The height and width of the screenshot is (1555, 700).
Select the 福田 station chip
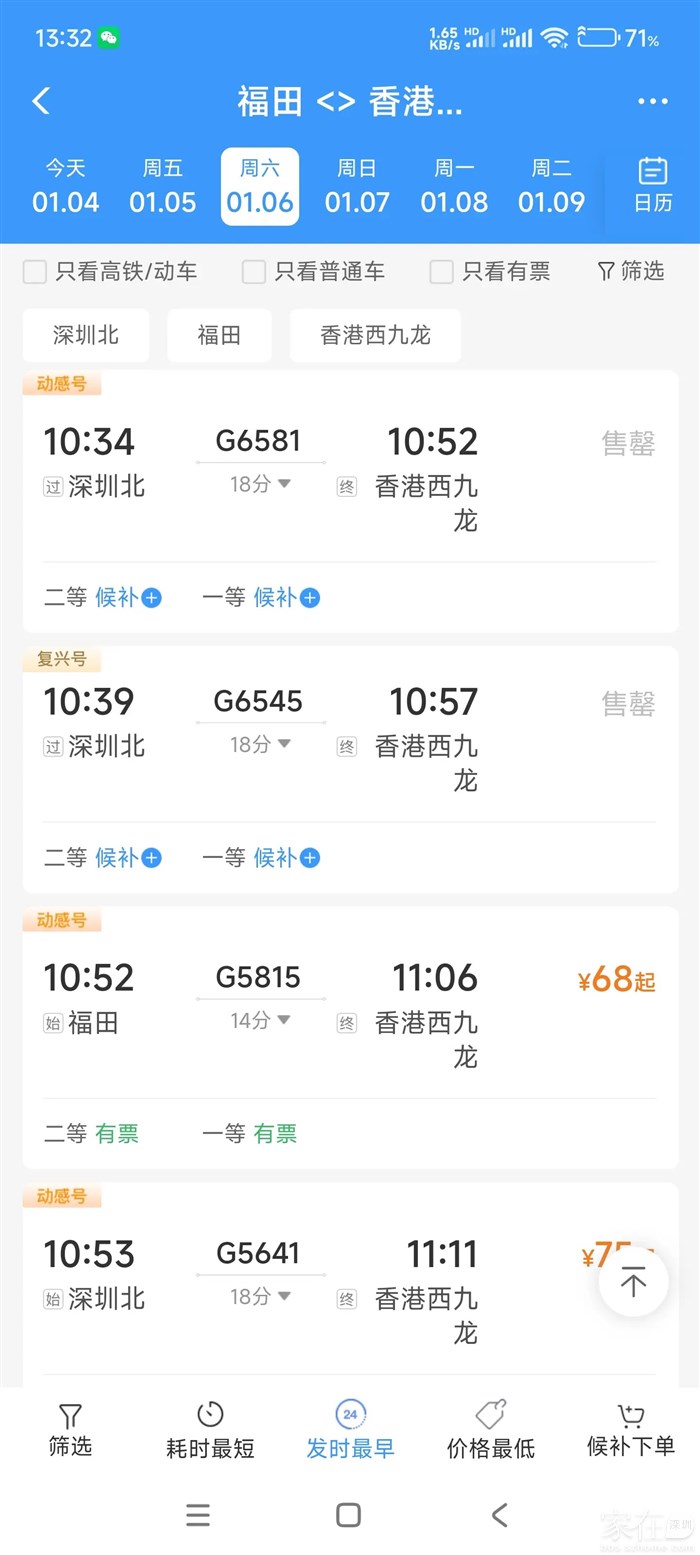(219, 335)
